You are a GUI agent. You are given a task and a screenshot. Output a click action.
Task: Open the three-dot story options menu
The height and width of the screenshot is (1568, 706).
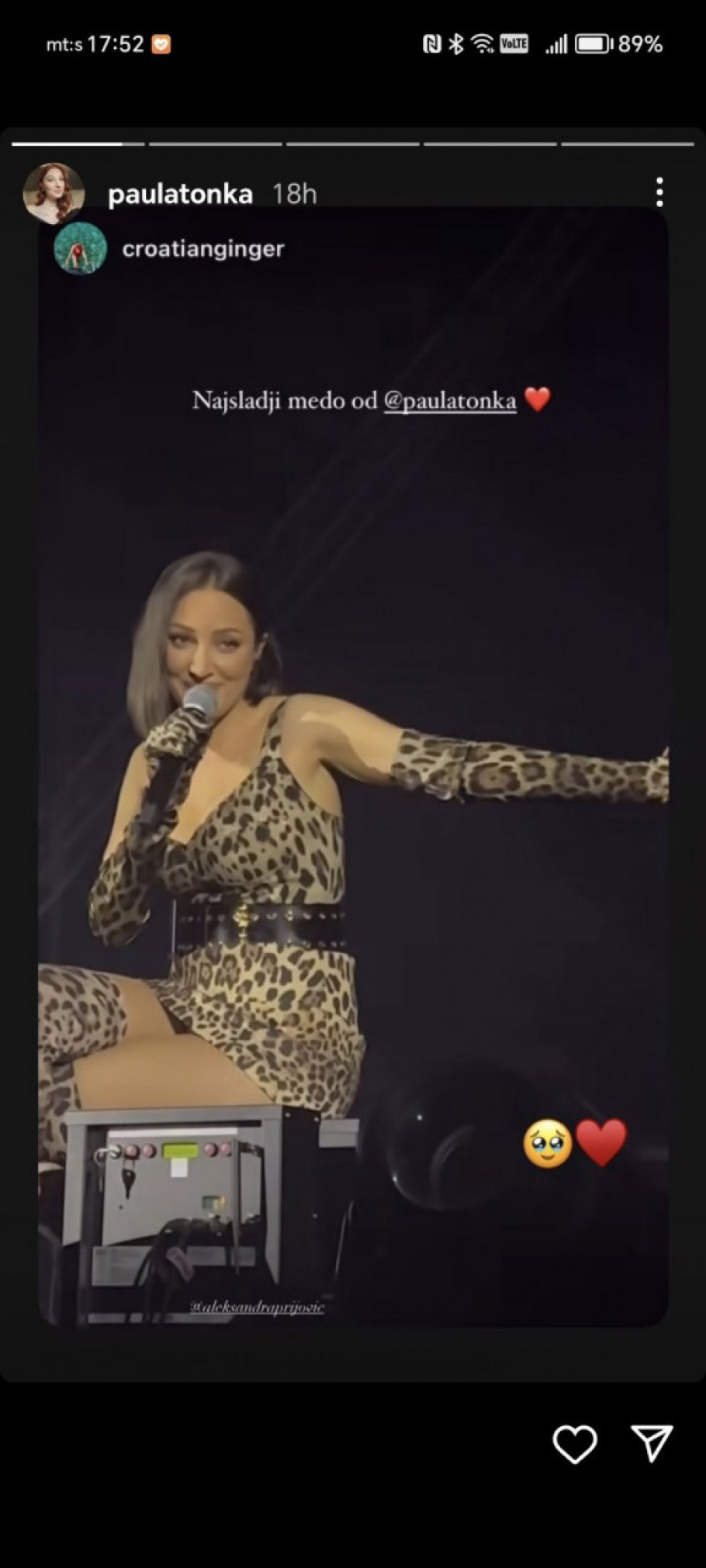[x=659, y=192]
